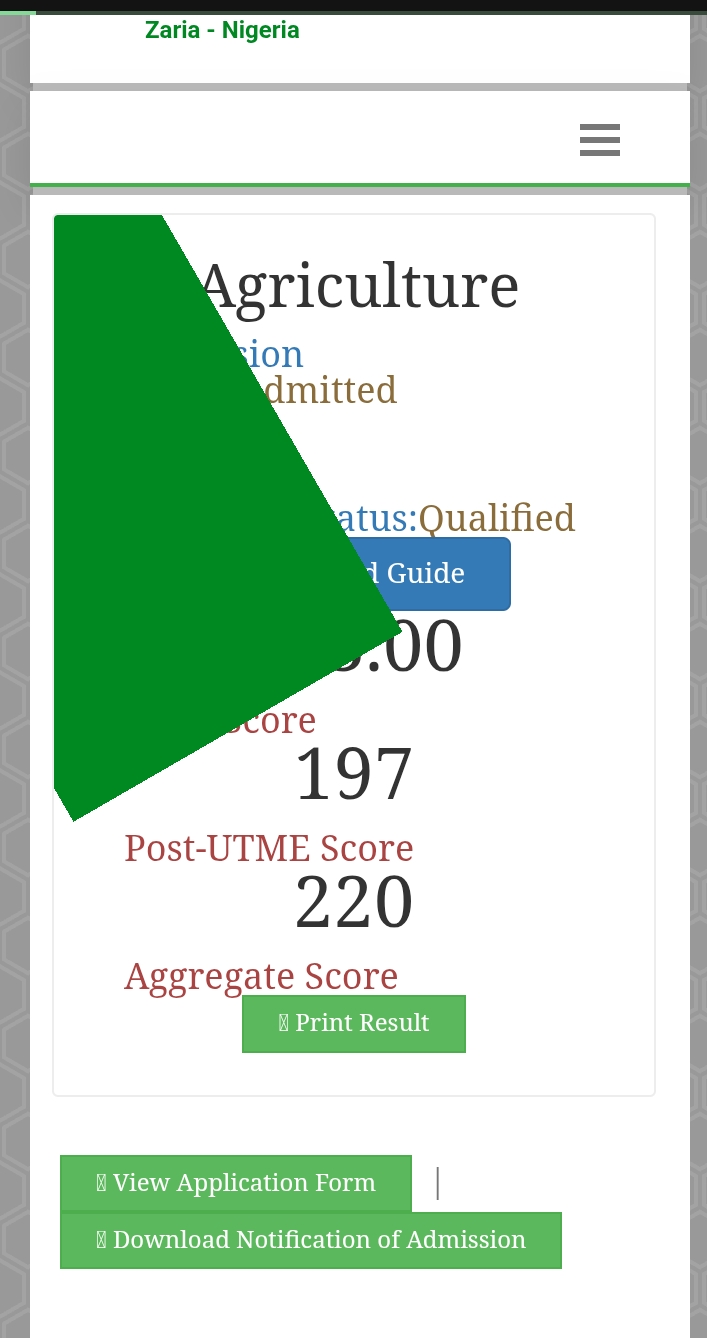Open the hamburger navigation menu

point(600,140)
